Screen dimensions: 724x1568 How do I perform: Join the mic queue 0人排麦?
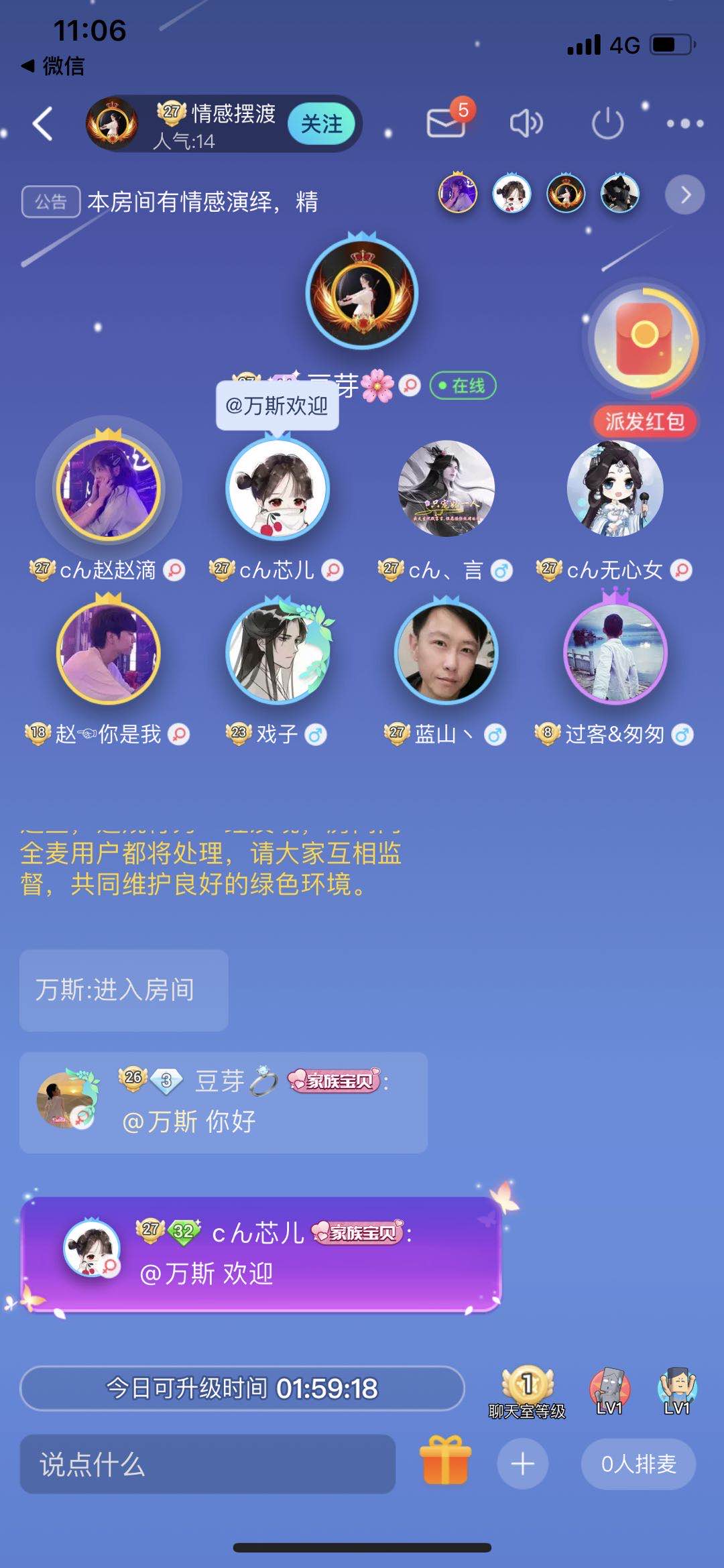[x=638, y=1464]
